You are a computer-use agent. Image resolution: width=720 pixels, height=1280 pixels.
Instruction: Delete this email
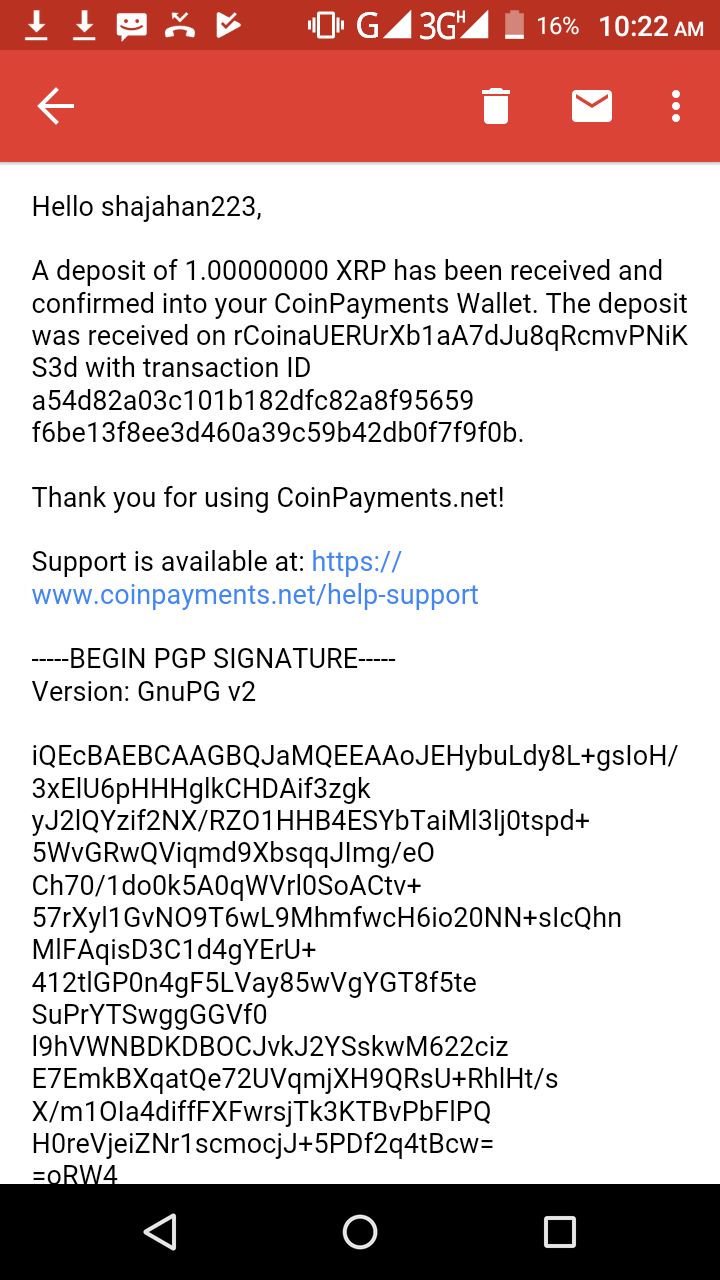click(496, 106)
